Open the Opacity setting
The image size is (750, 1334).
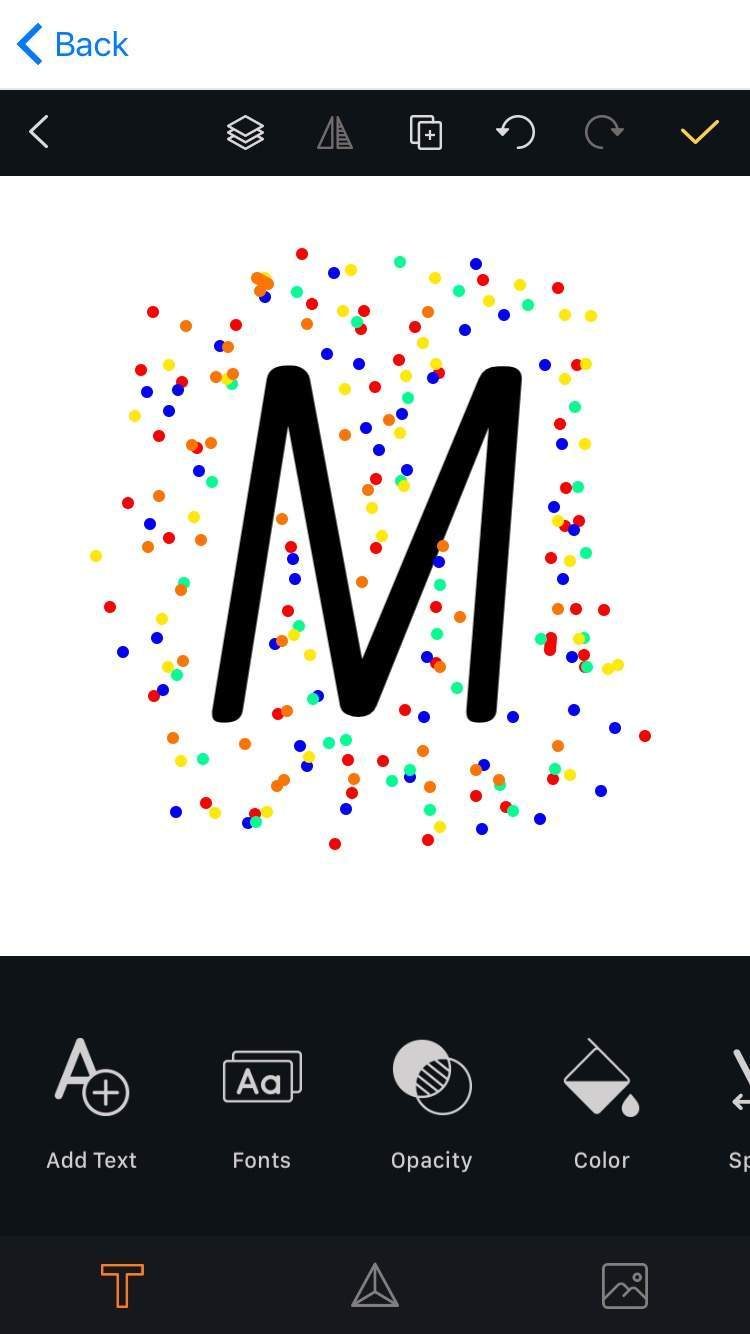[x=431, y=1104]
